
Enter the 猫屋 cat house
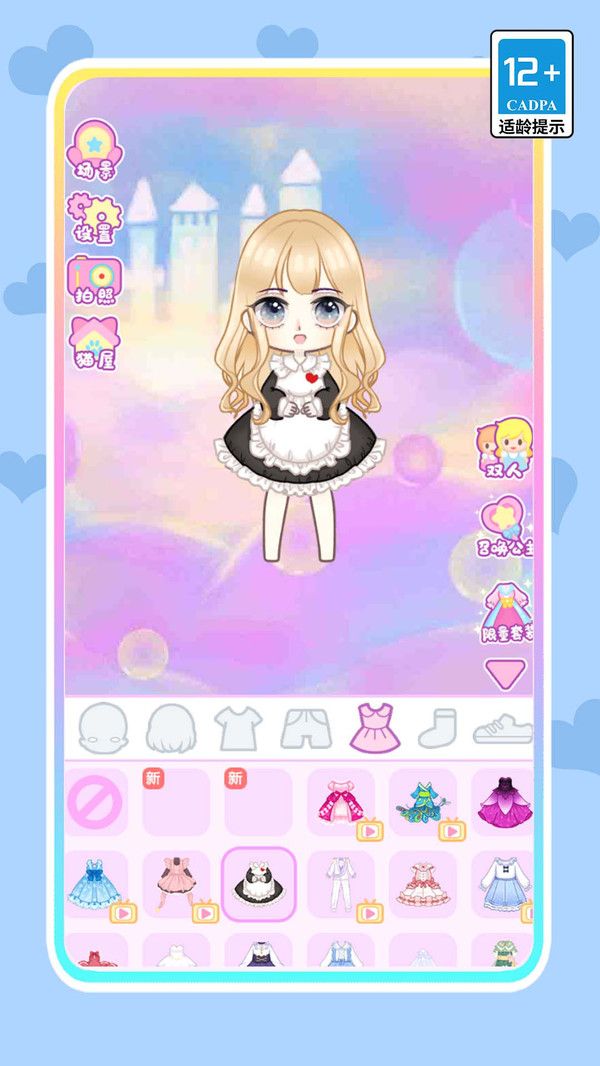point(94,344)
